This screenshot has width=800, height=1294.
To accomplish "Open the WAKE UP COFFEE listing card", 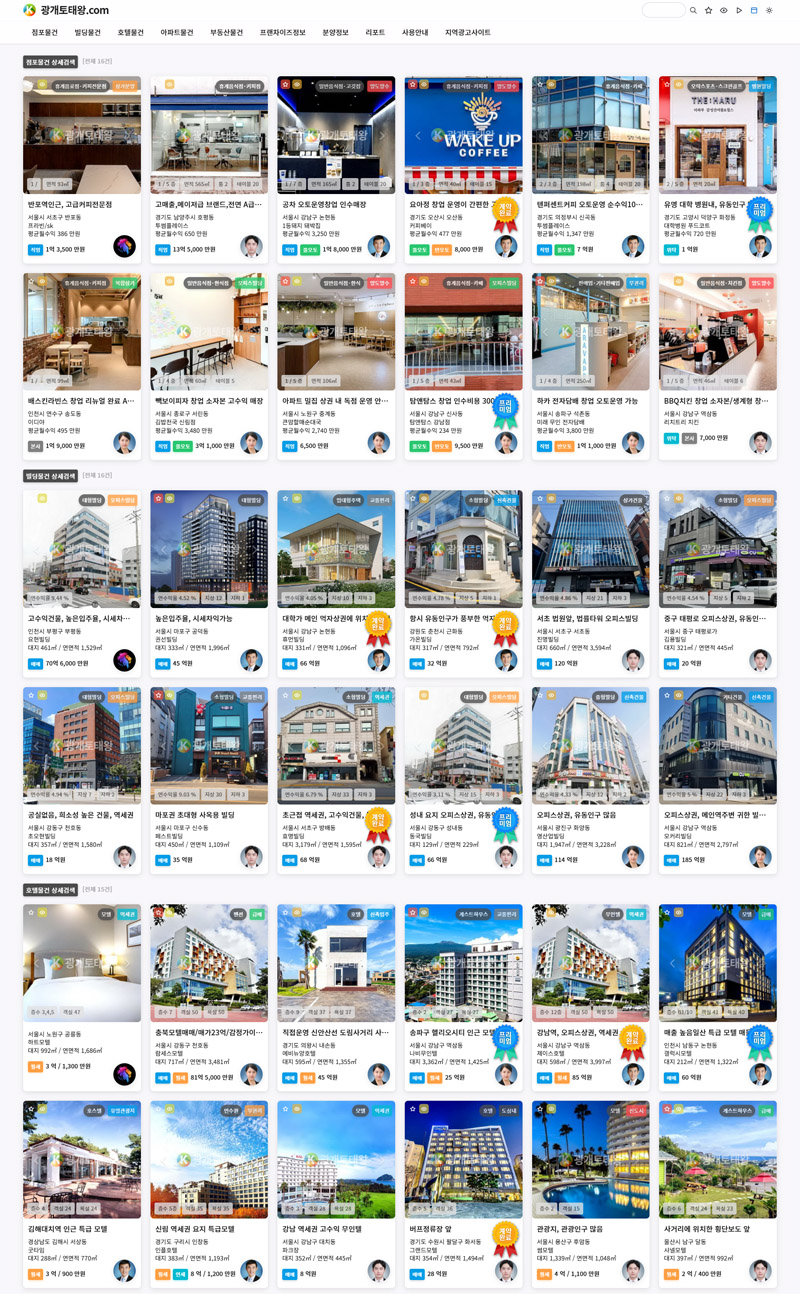I will point(463,170).
